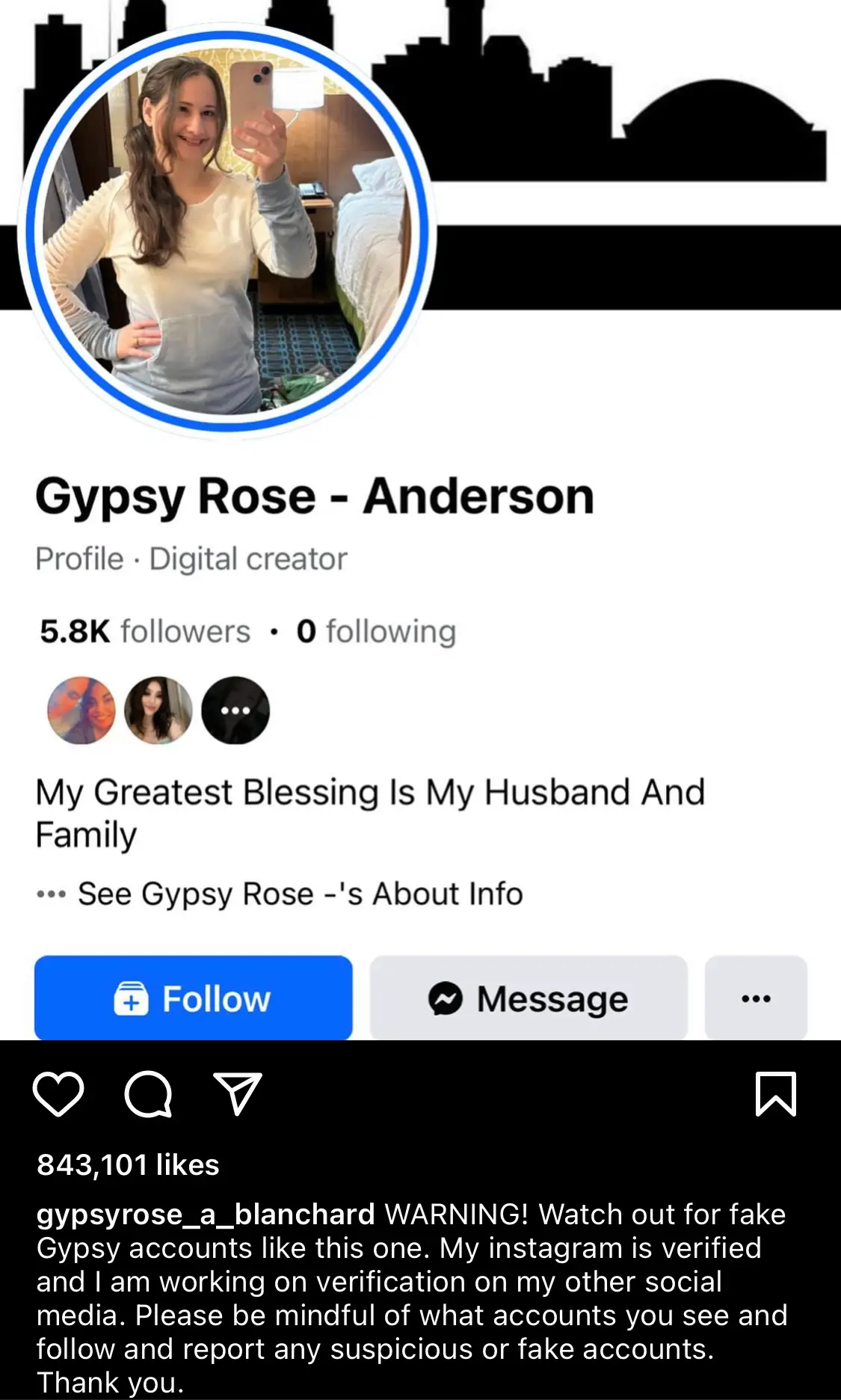Expand Gypsy Rose's About Info section
Viewport: 841px width, 1400px height.
[298, 892]
